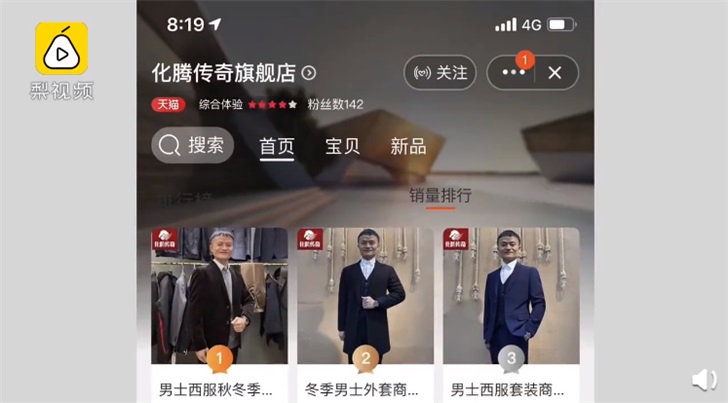Image resolution: width=728 pixels, height=403 pixels.
Task: Close the store mini-page with X
Action: pyautogui.click(x=555, y=73)
